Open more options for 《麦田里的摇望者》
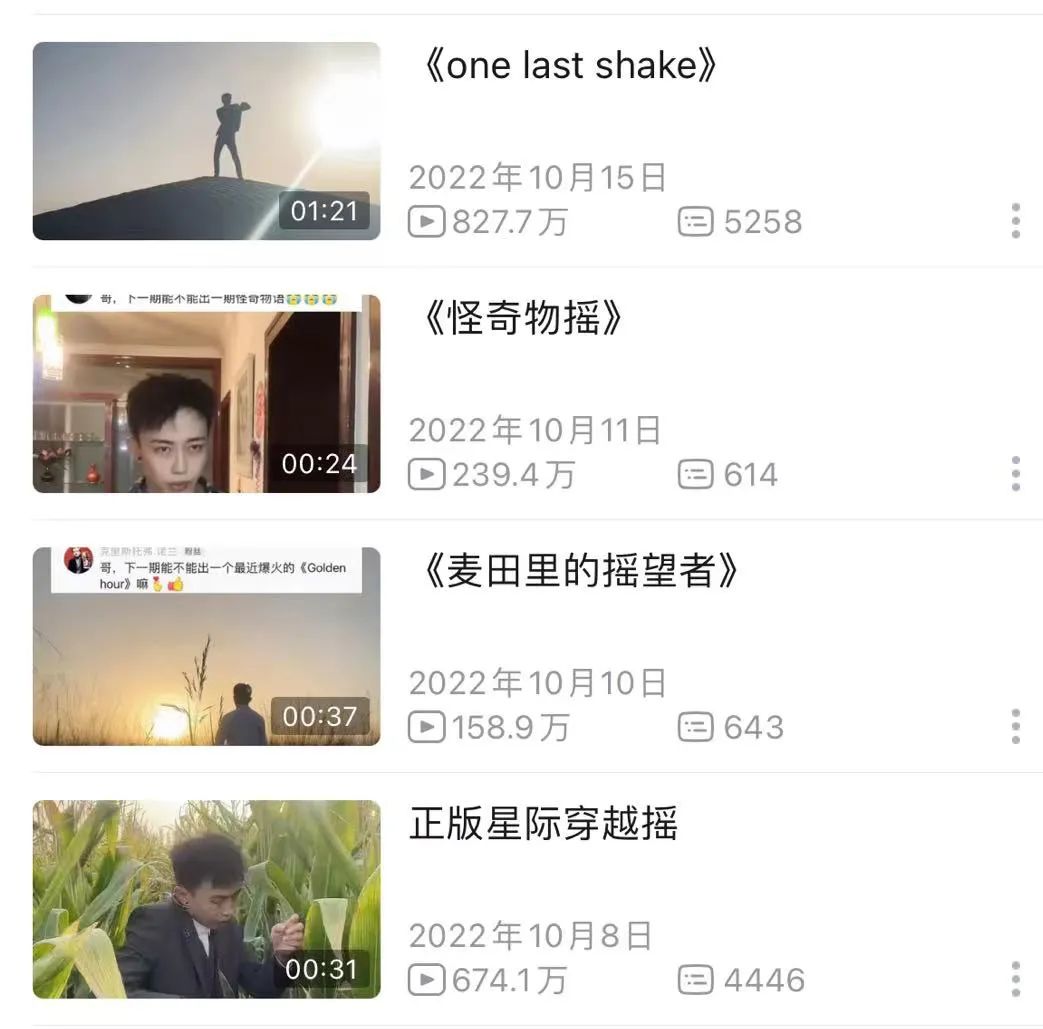The height and width of the screenshot is (1029, 1043). [1015, 727]
